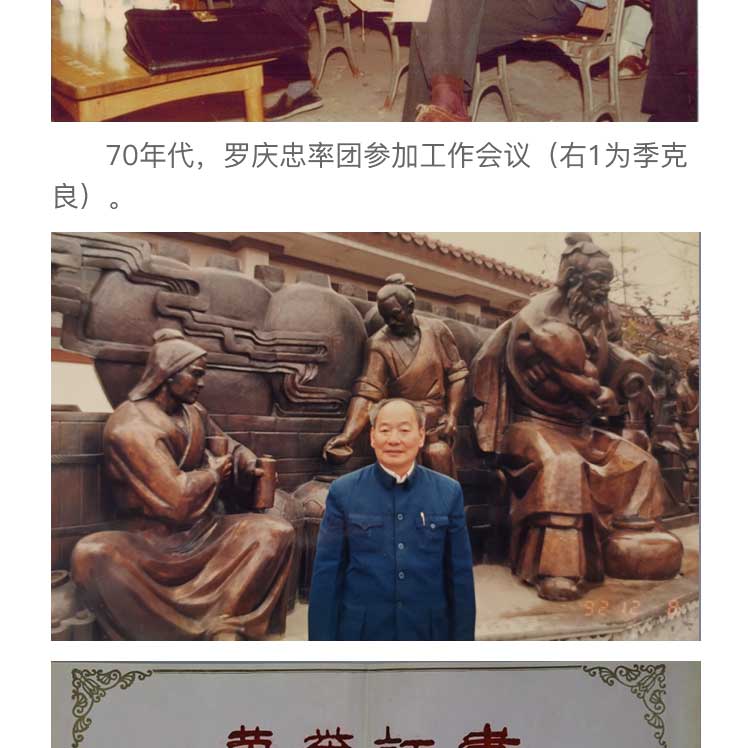View the meeting photo above the caption
The width and height of the screenshot is (750, 748).
click(375, 60)
